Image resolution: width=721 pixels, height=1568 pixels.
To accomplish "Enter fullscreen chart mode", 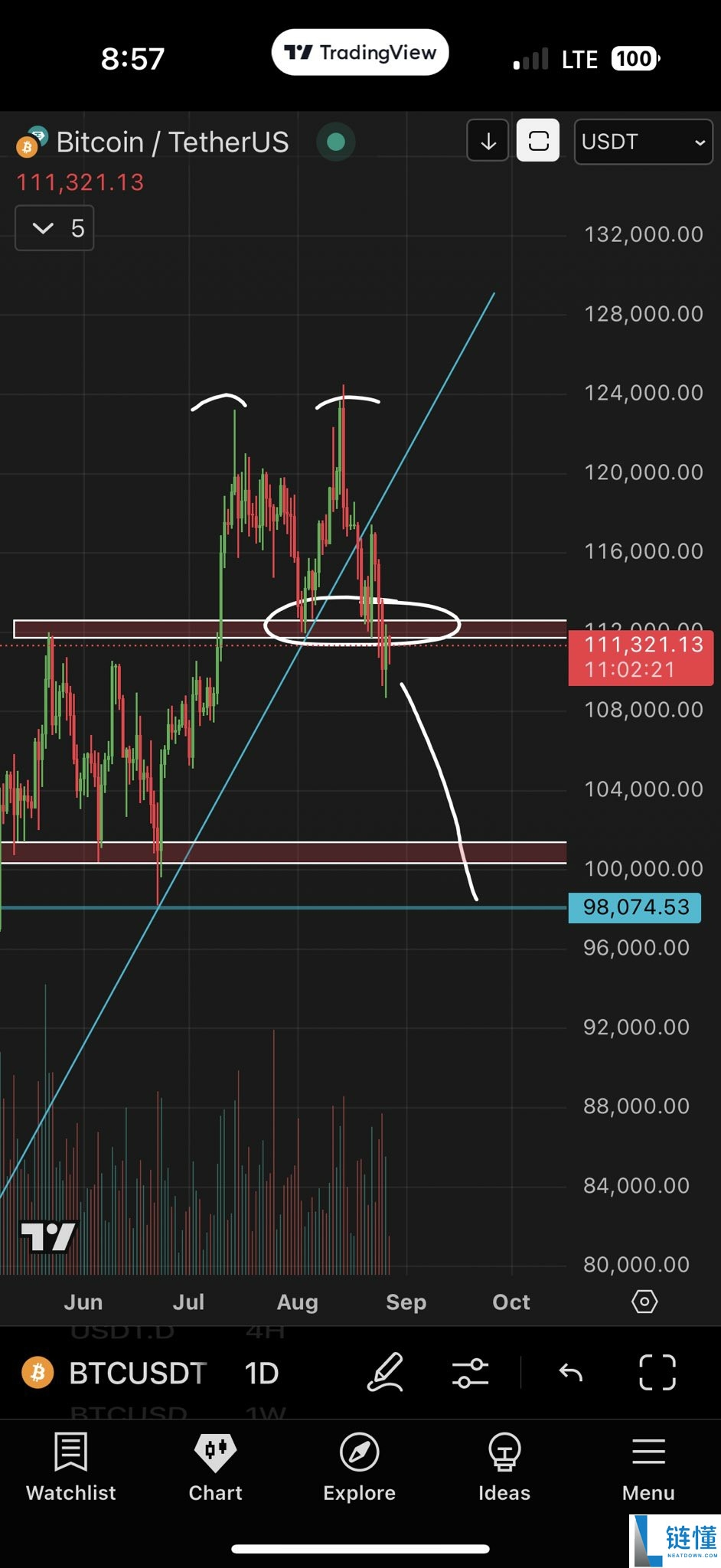I will pyautogui.click(x=657, y=1372).
